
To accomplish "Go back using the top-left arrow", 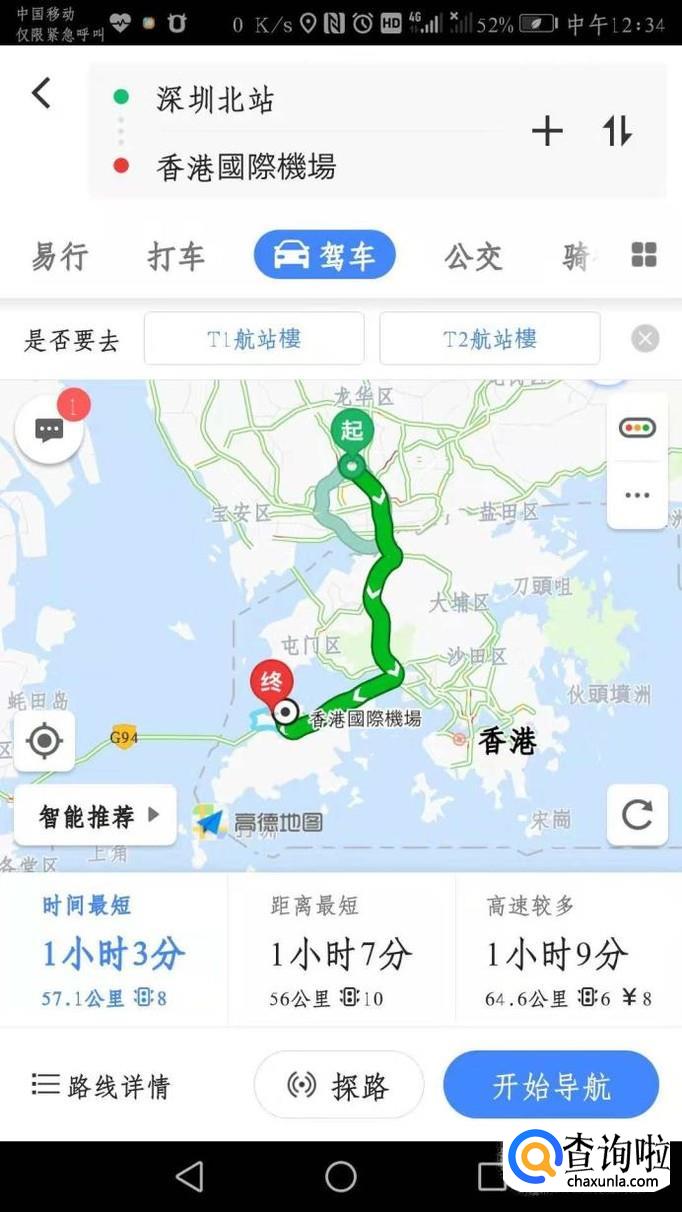I will [41, 94].
